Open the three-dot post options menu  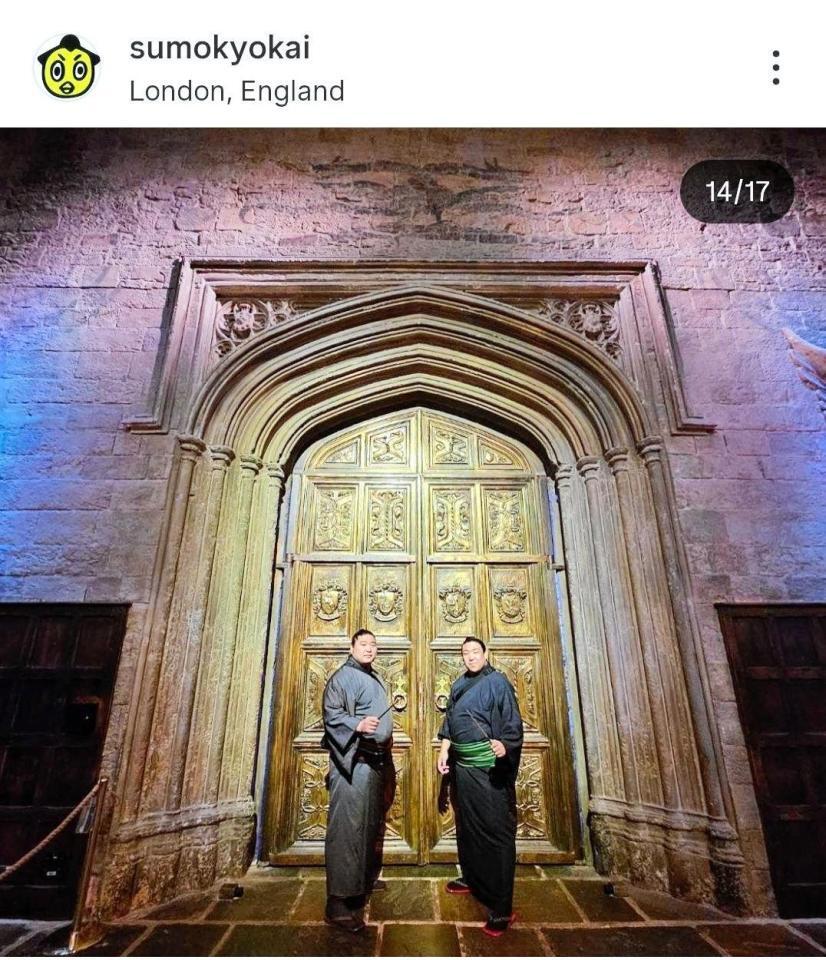click(x=775, y=67)
